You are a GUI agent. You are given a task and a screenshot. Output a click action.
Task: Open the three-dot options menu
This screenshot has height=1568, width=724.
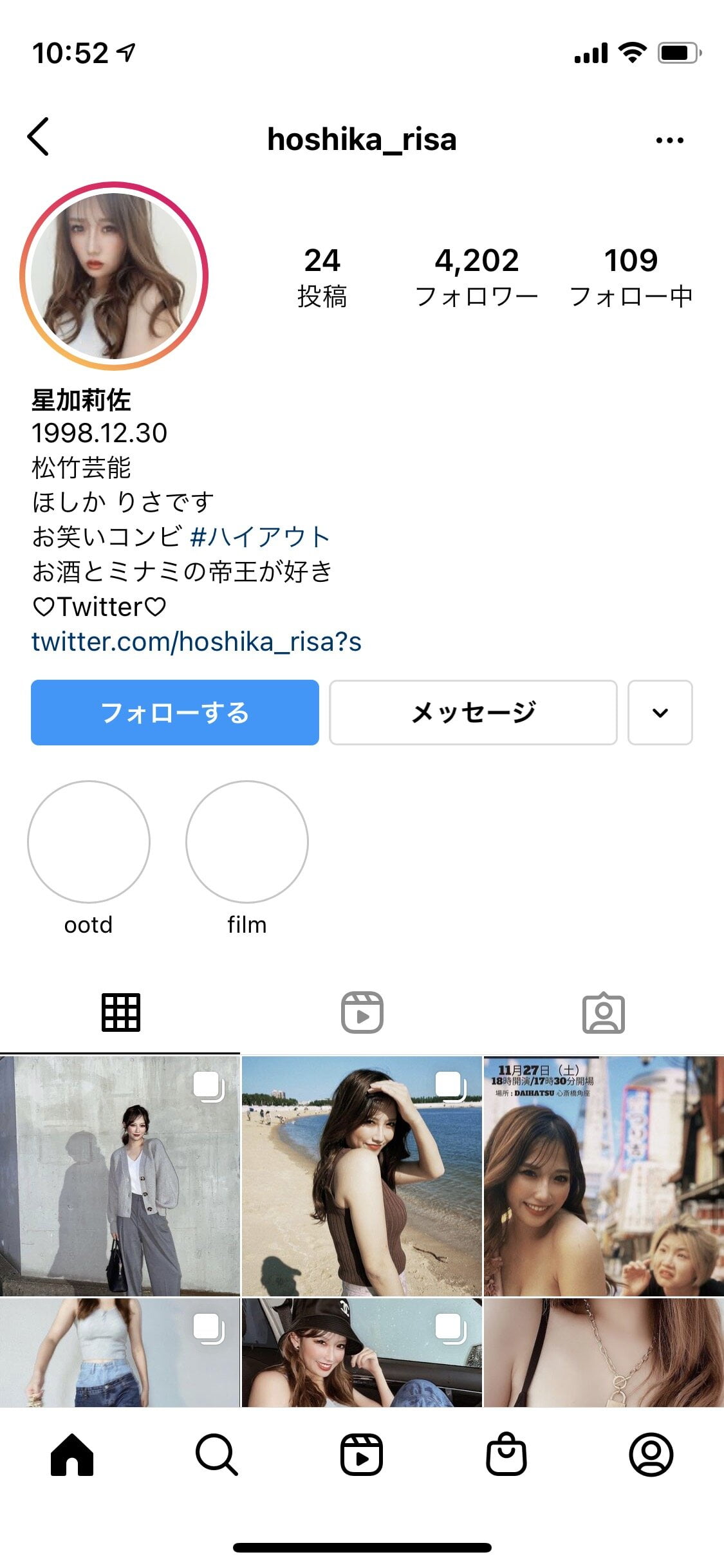(669, 140)
